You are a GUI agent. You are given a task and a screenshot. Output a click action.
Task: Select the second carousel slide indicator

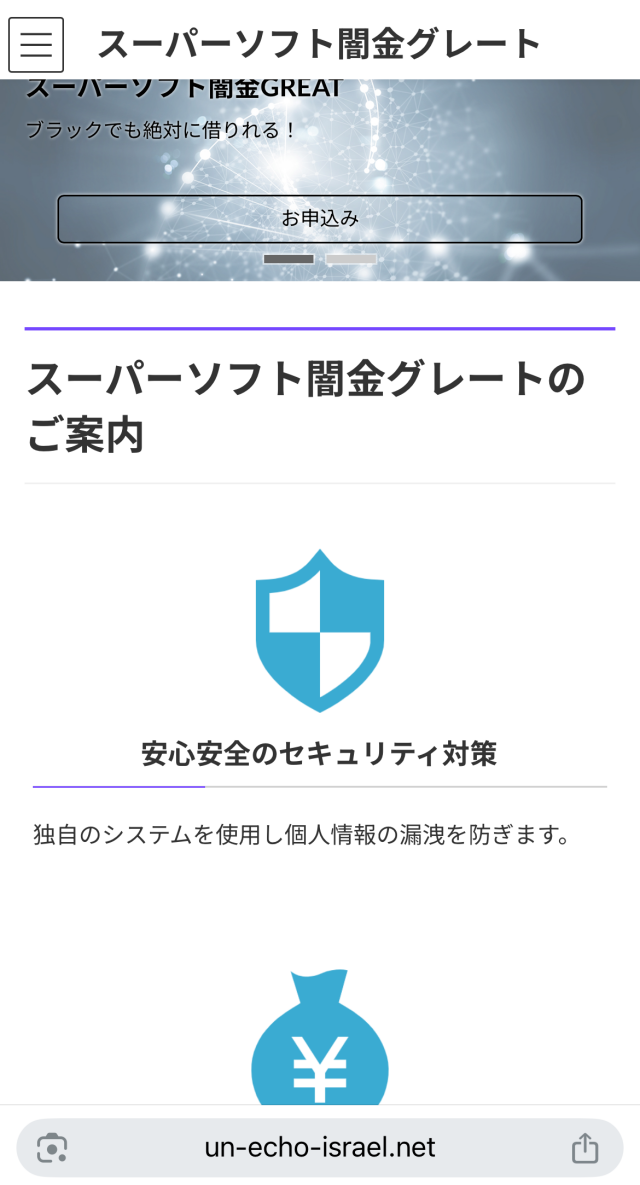[350, 259]
